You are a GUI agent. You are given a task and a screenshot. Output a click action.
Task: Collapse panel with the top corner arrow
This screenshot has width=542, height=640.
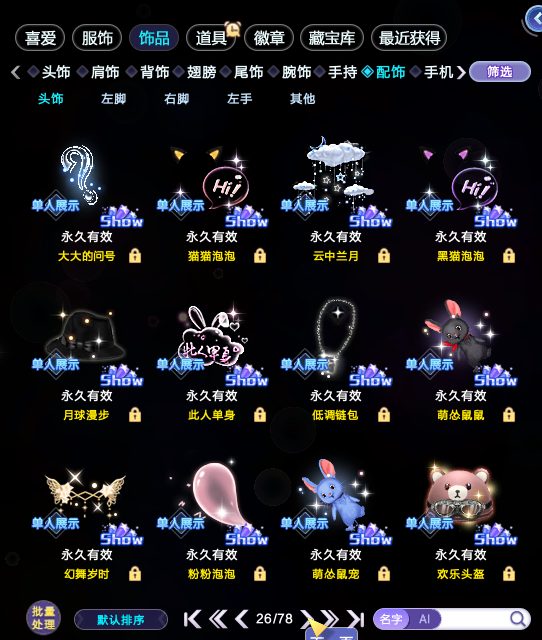coord(535,19)
